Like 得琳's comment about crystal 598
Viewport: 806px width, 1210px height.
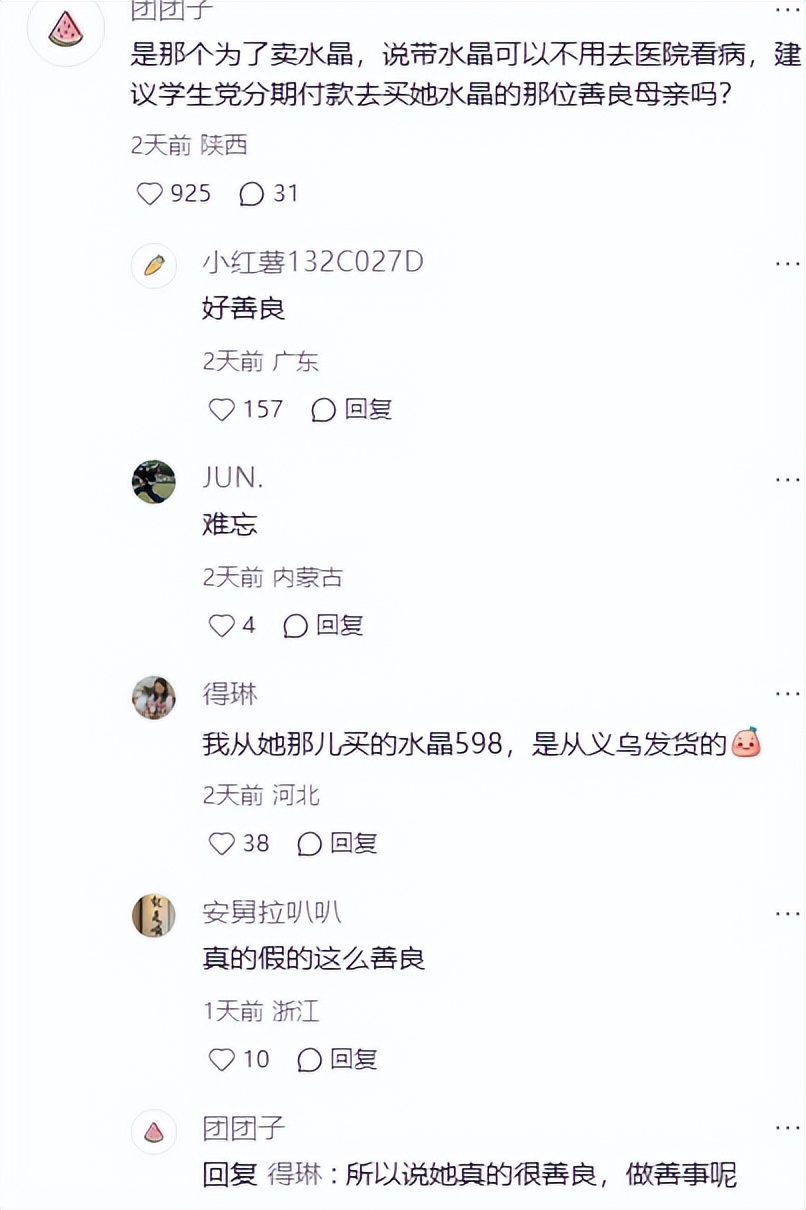click(x=221, y=843)
